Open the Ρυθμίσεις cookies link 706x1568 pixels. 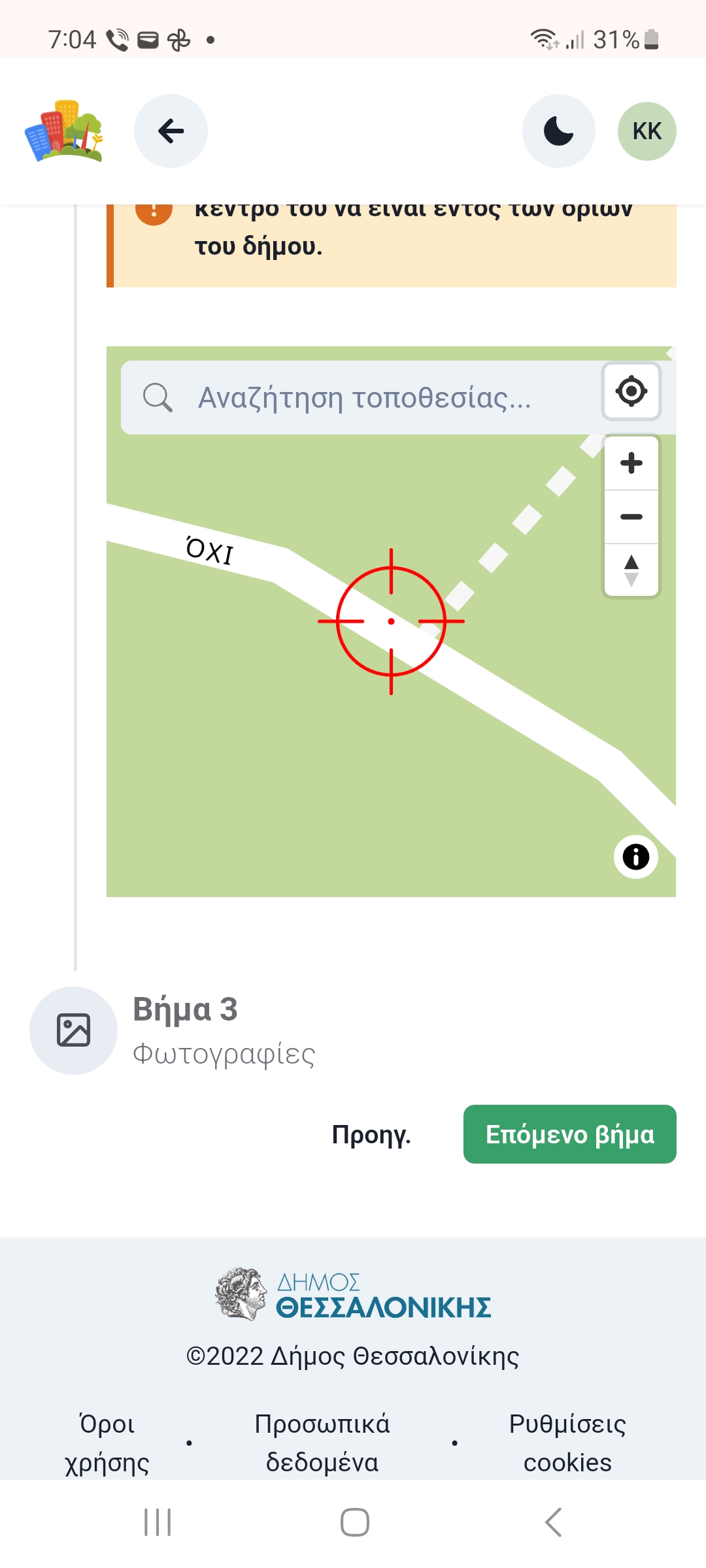(x=567, y=1443)
